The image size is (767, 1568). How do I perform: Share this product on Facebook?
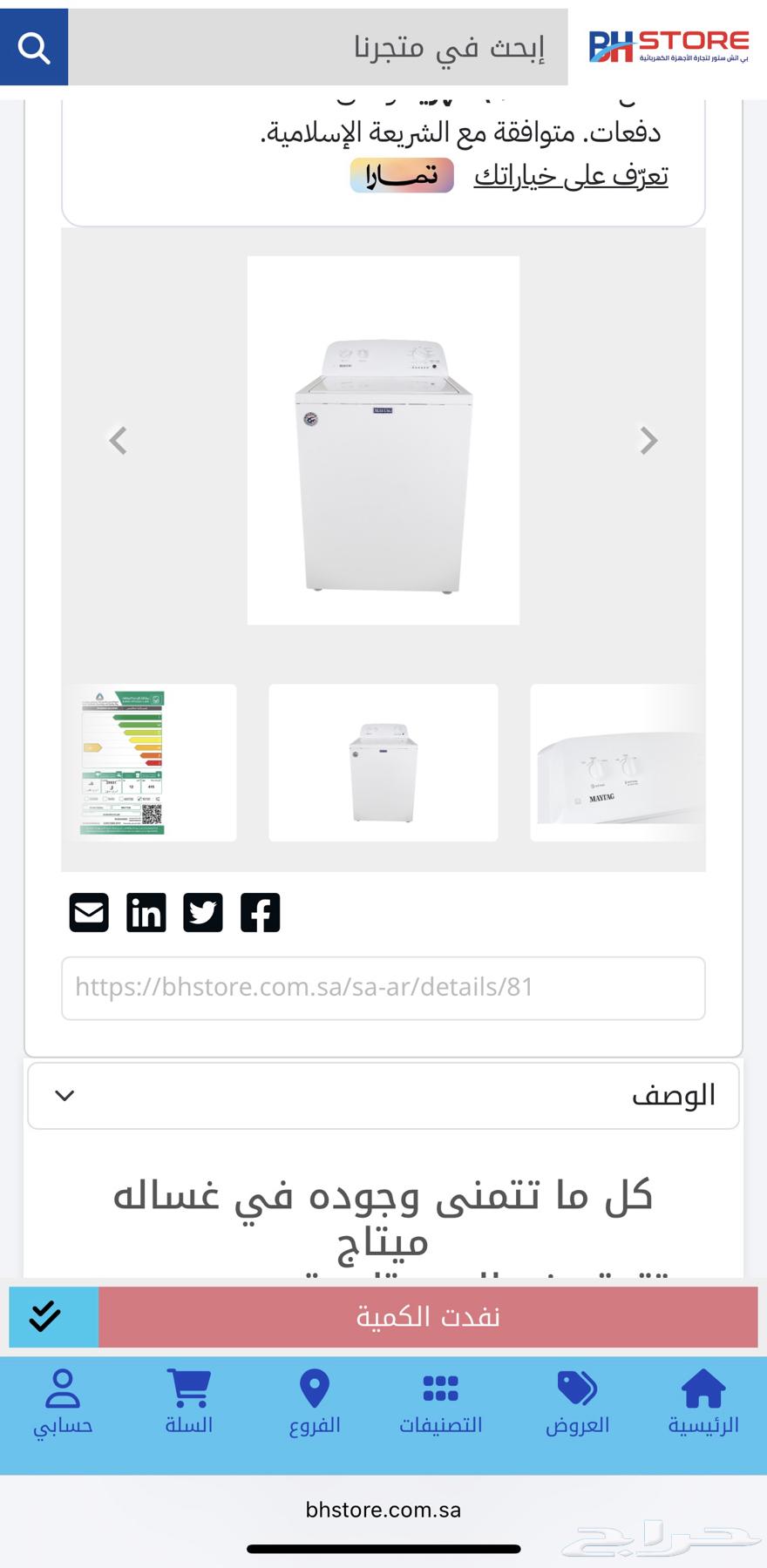[260, 913]
